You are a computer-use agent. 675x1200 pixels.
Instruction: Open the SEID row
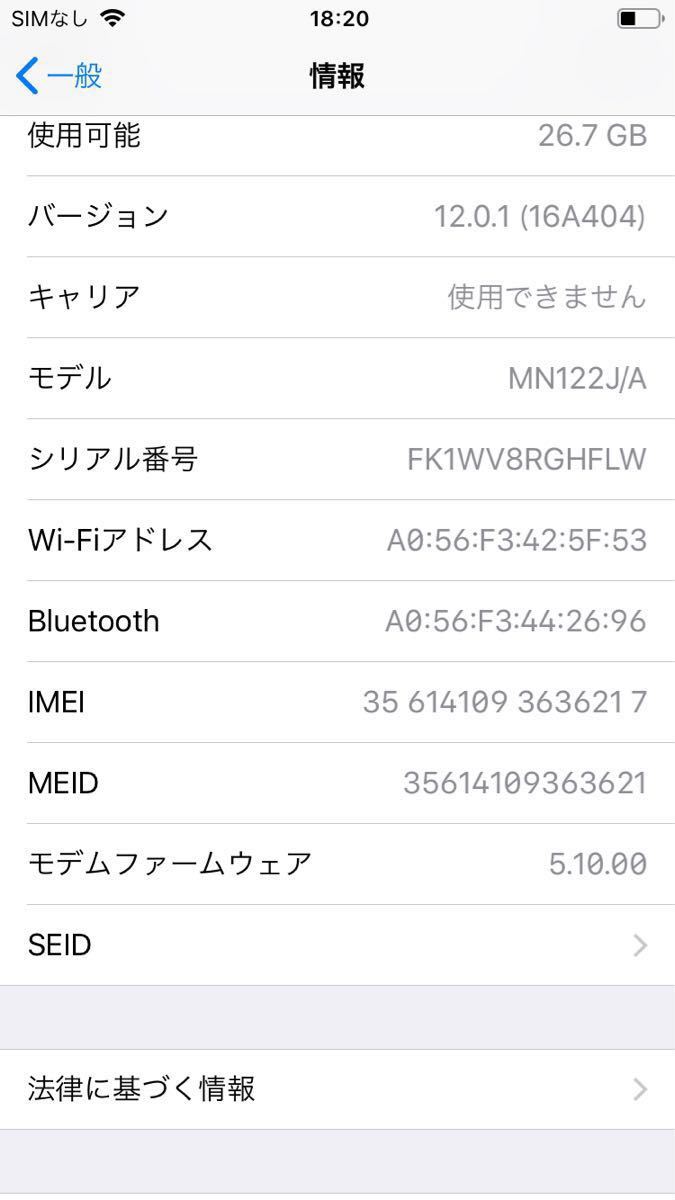click(x=337, y=945)
